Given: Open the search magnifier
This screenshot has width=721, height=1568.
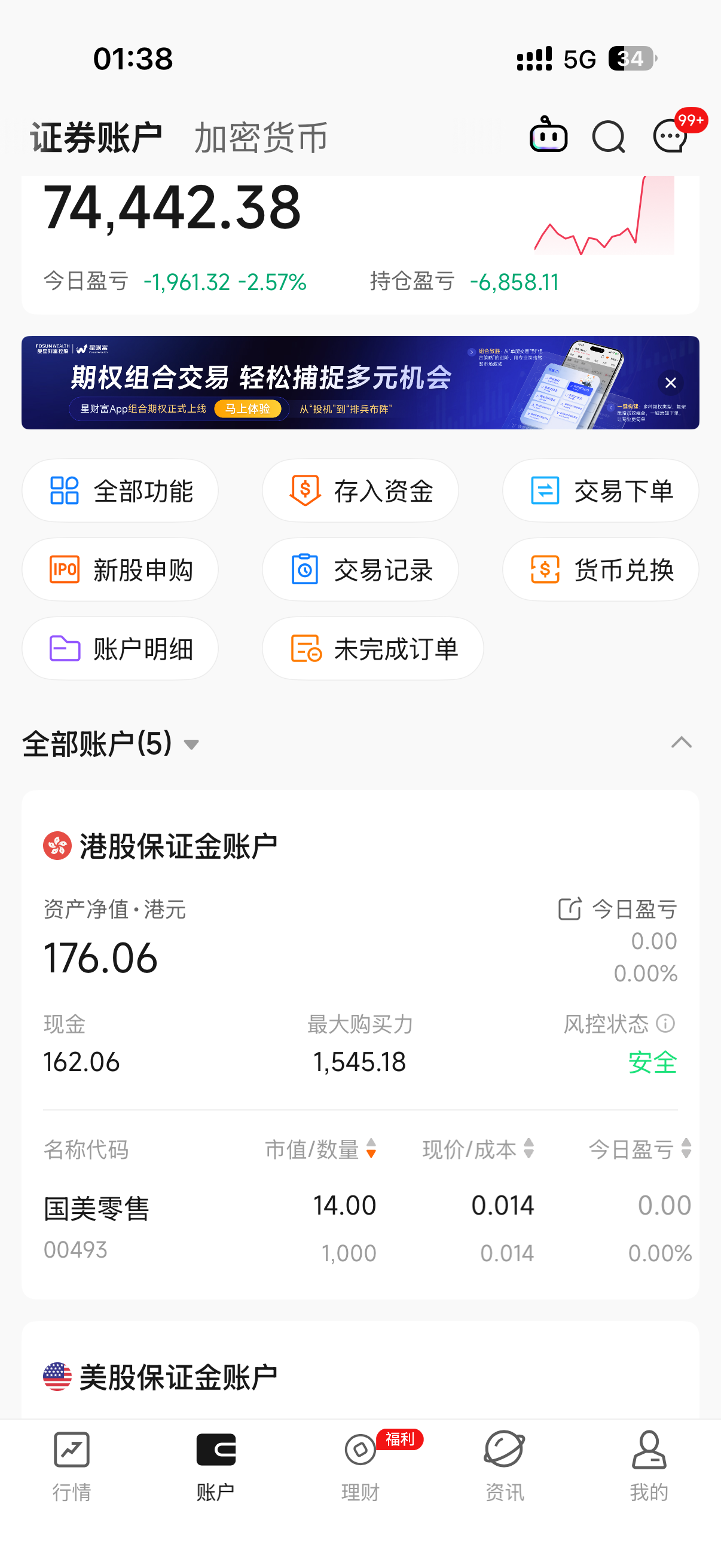Looking at the screenshot, I should 609,136.
